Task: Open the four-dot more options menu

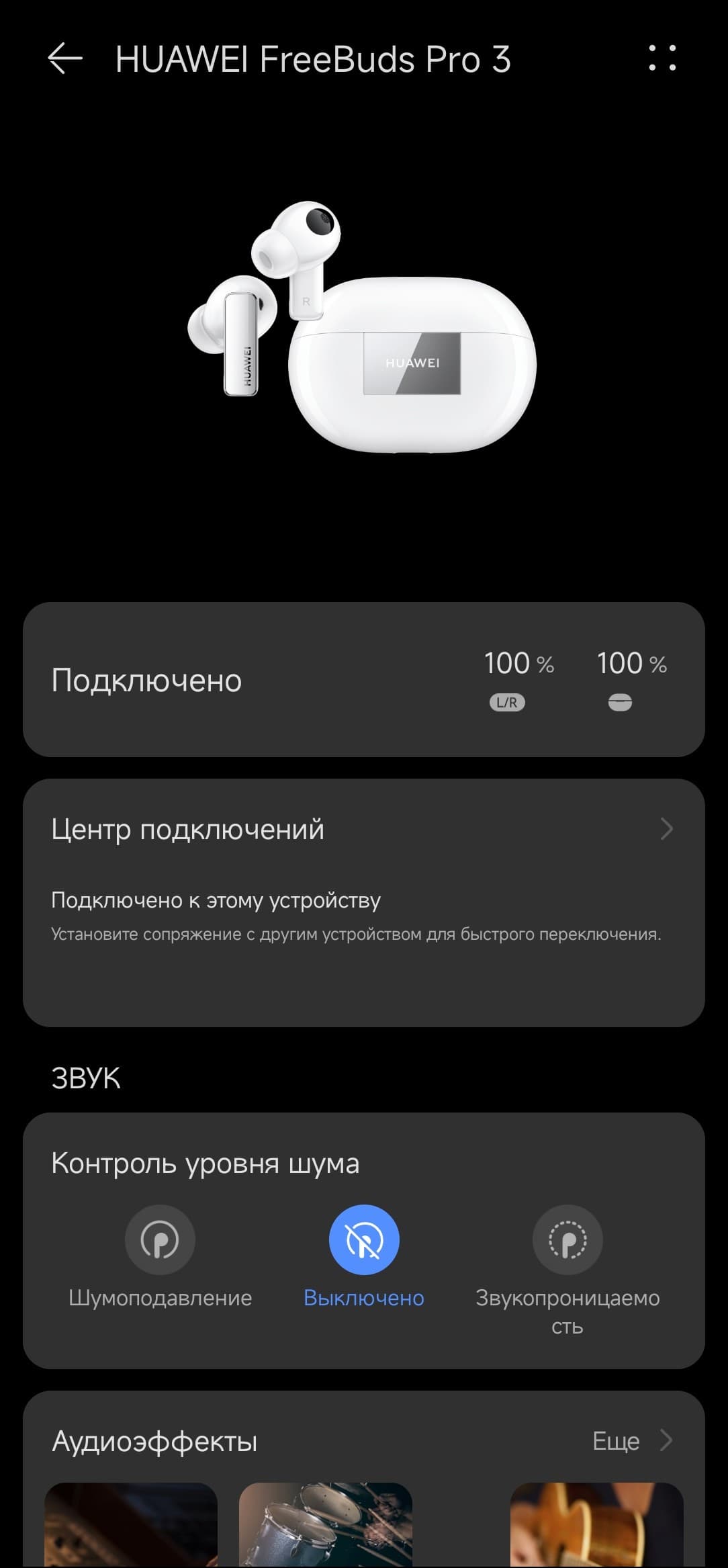Action: [x=662, y=58]
